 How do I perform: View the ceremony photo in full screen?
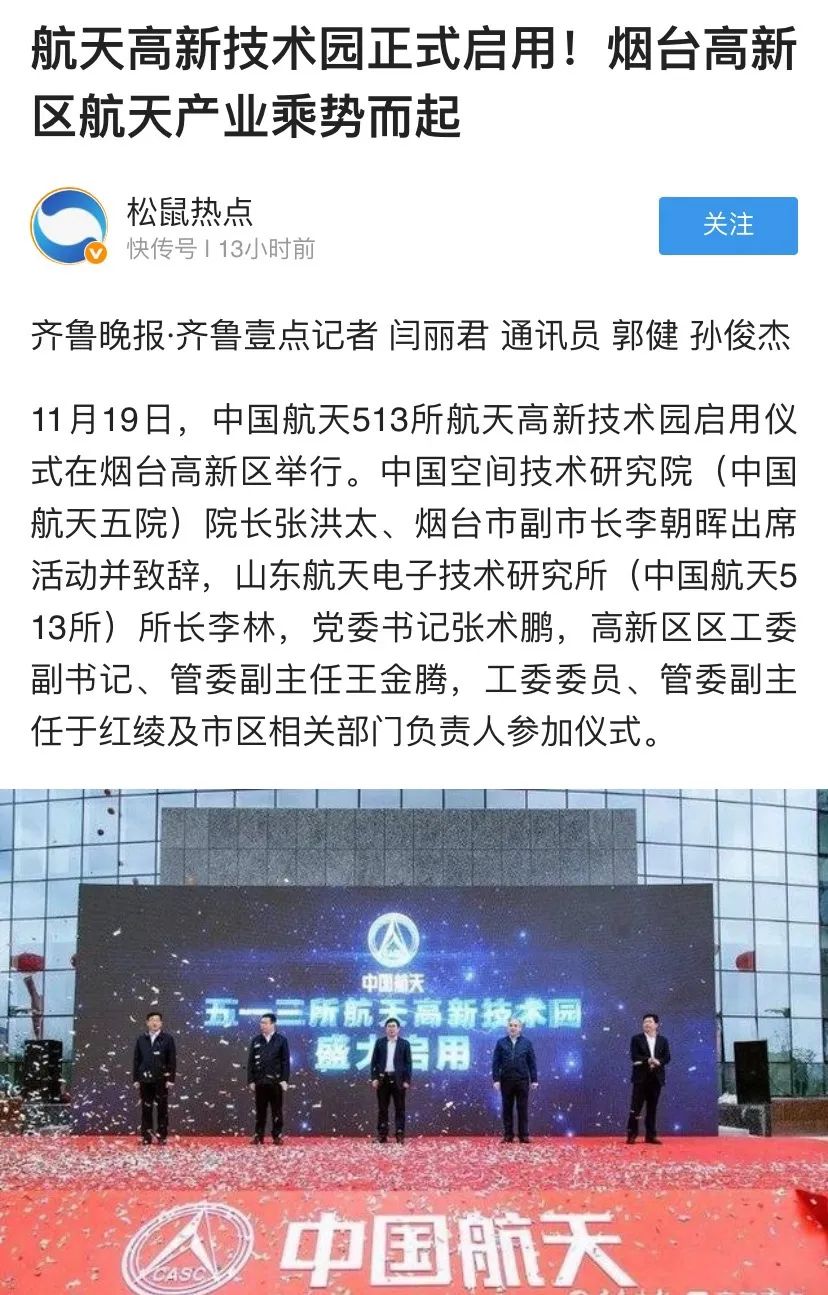point(414,1040)
